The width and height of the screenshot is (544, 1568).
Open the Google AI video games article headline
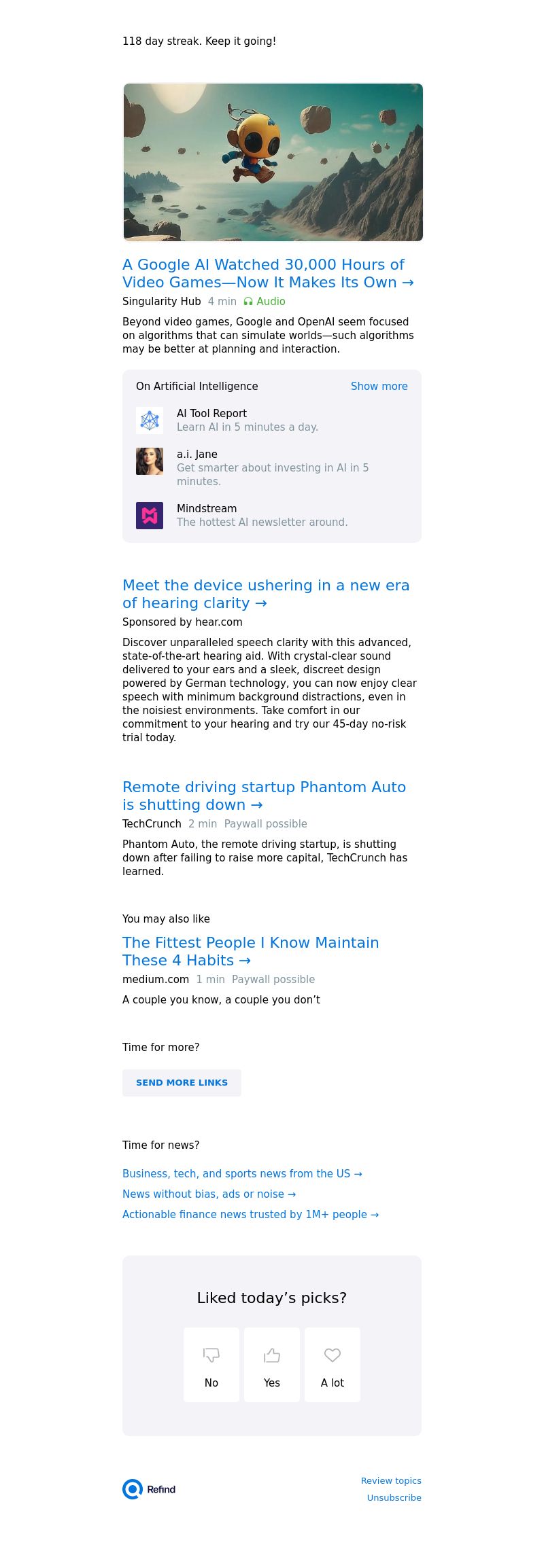[268, 273]
